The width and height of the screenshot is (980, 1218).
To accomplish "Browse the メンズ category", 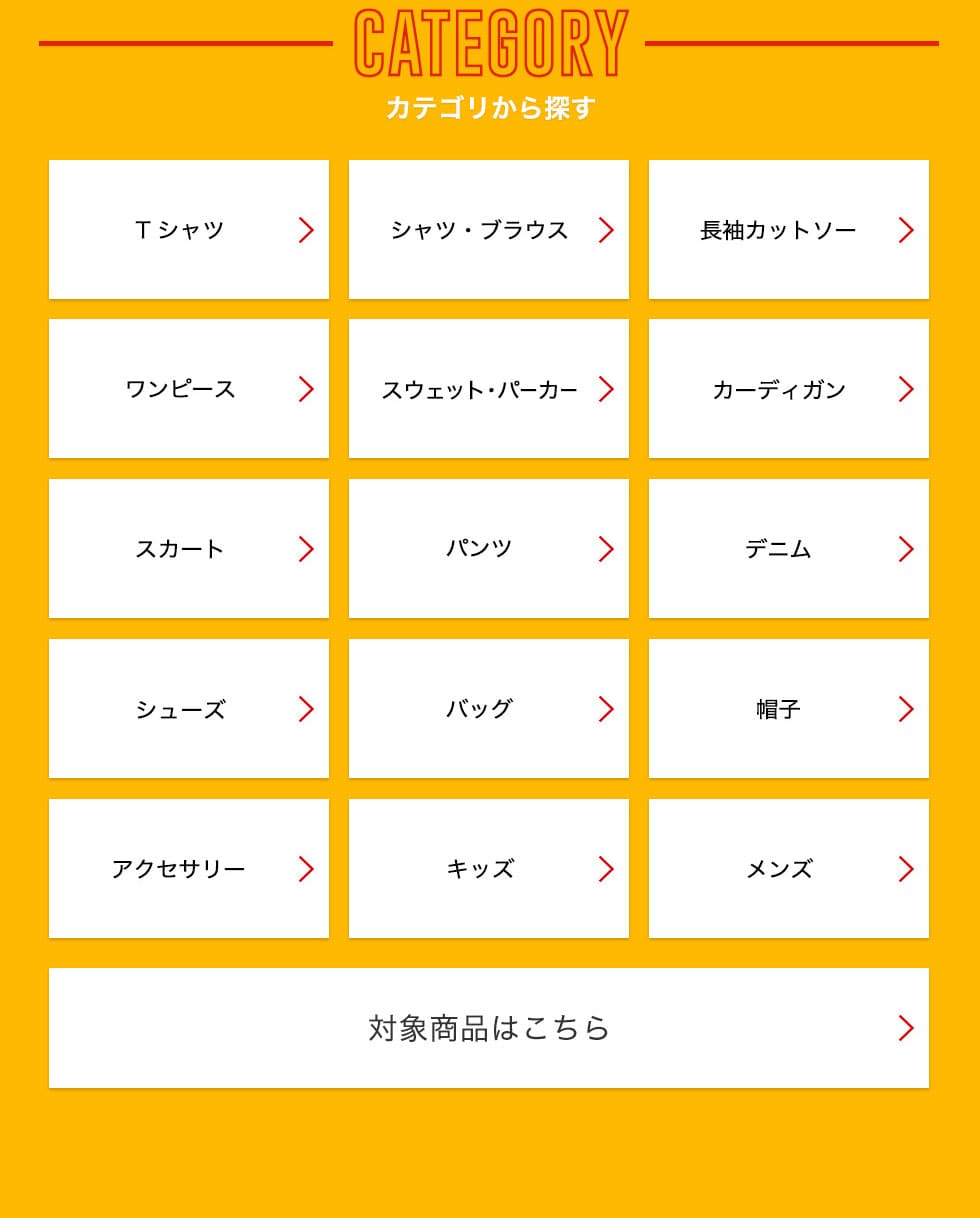I will (x=789, y=869).
